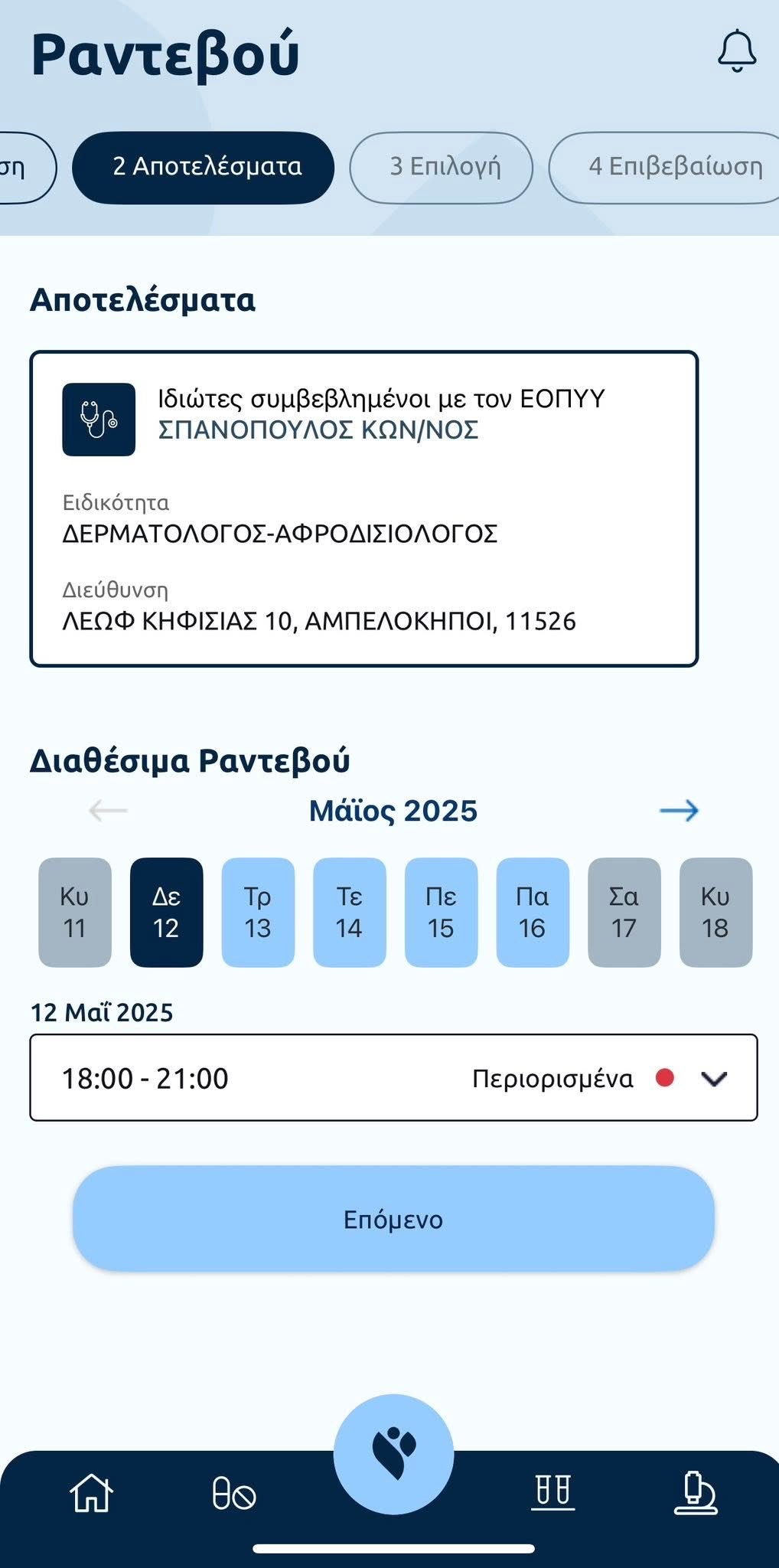779x1568 pixels.
Task: Open the microscope tab
Action: 695,1492
